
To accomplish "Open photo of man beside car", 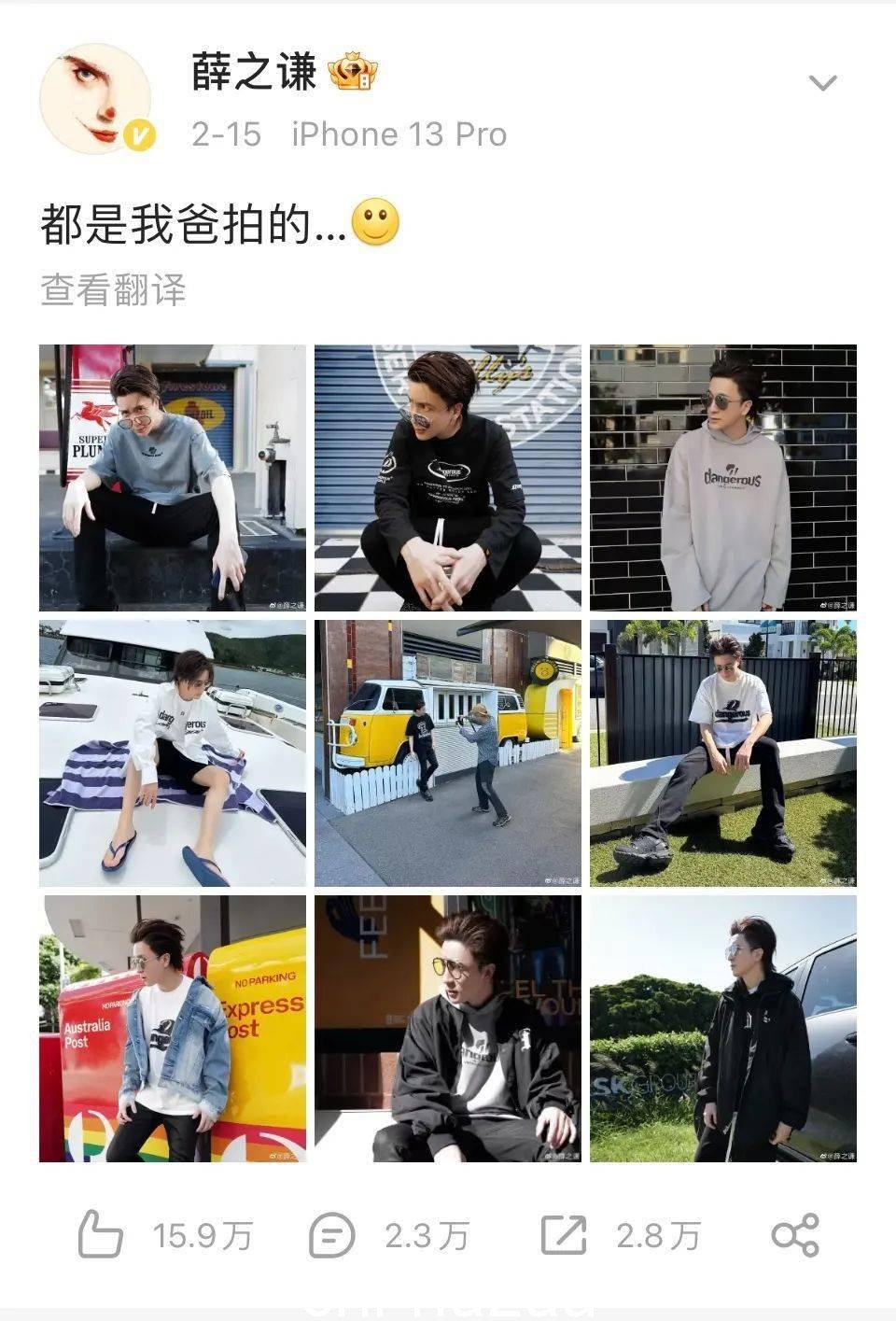I will point(722,1028).
